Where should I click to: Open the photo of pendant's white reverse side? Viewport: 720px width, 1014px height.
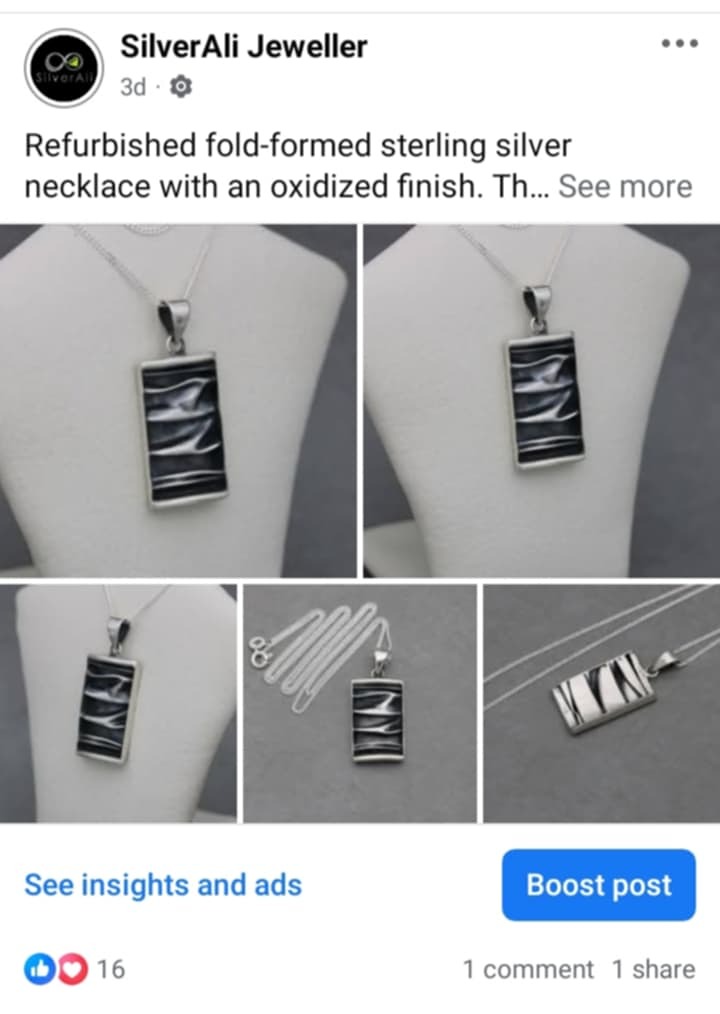tap(601, 703)
